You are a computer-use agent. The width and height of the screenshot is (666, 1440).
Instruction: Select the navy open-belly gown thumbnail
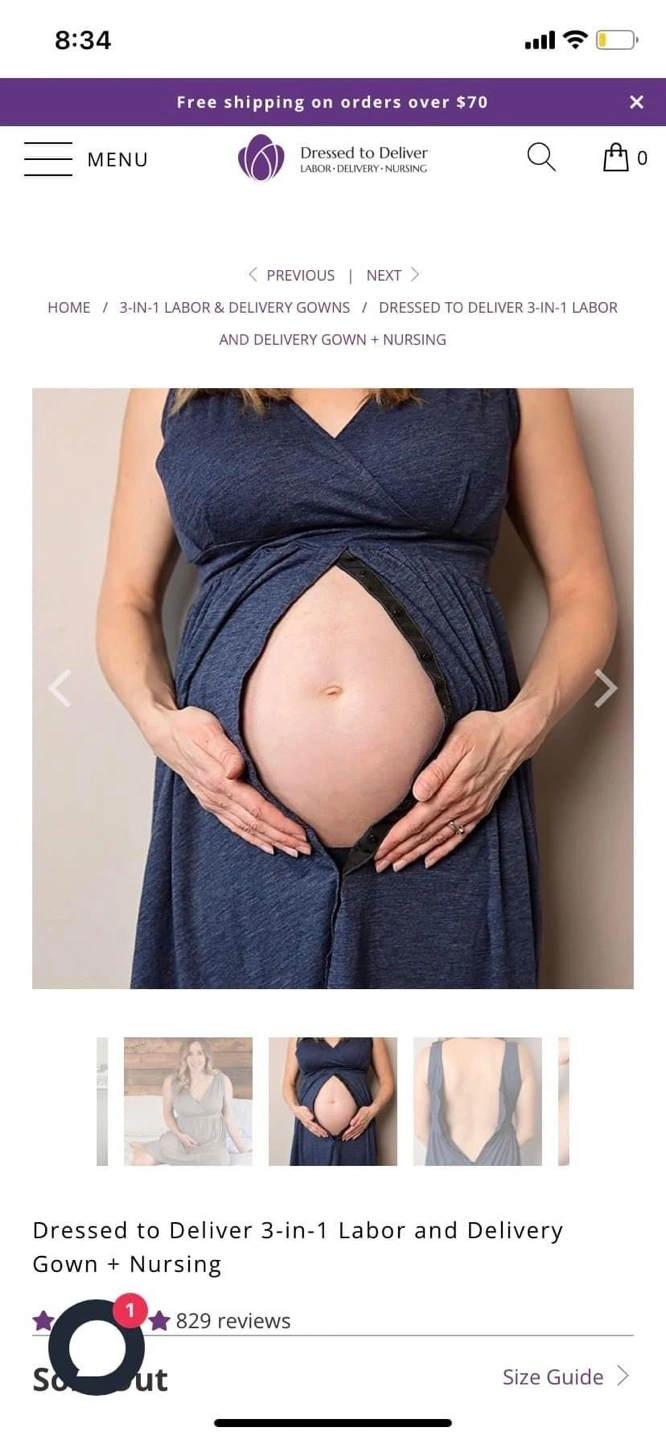click(333, 1101)
